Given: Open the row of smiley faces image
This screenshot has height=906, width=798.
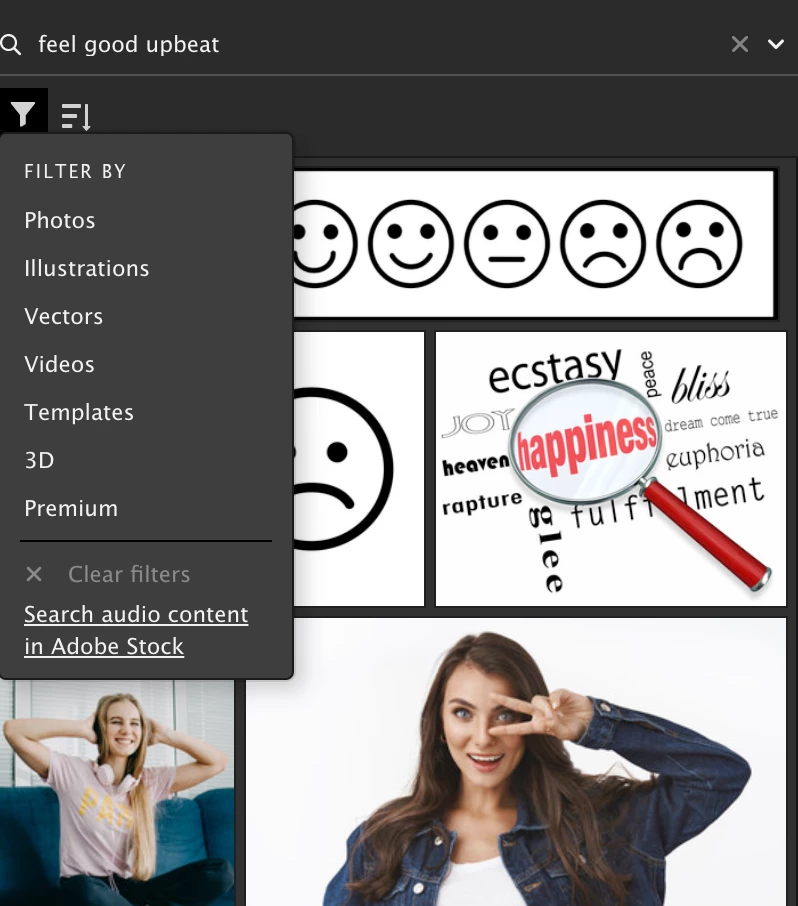Looking at the screenshot, I should pyautogui.click(x=535, y=243).
